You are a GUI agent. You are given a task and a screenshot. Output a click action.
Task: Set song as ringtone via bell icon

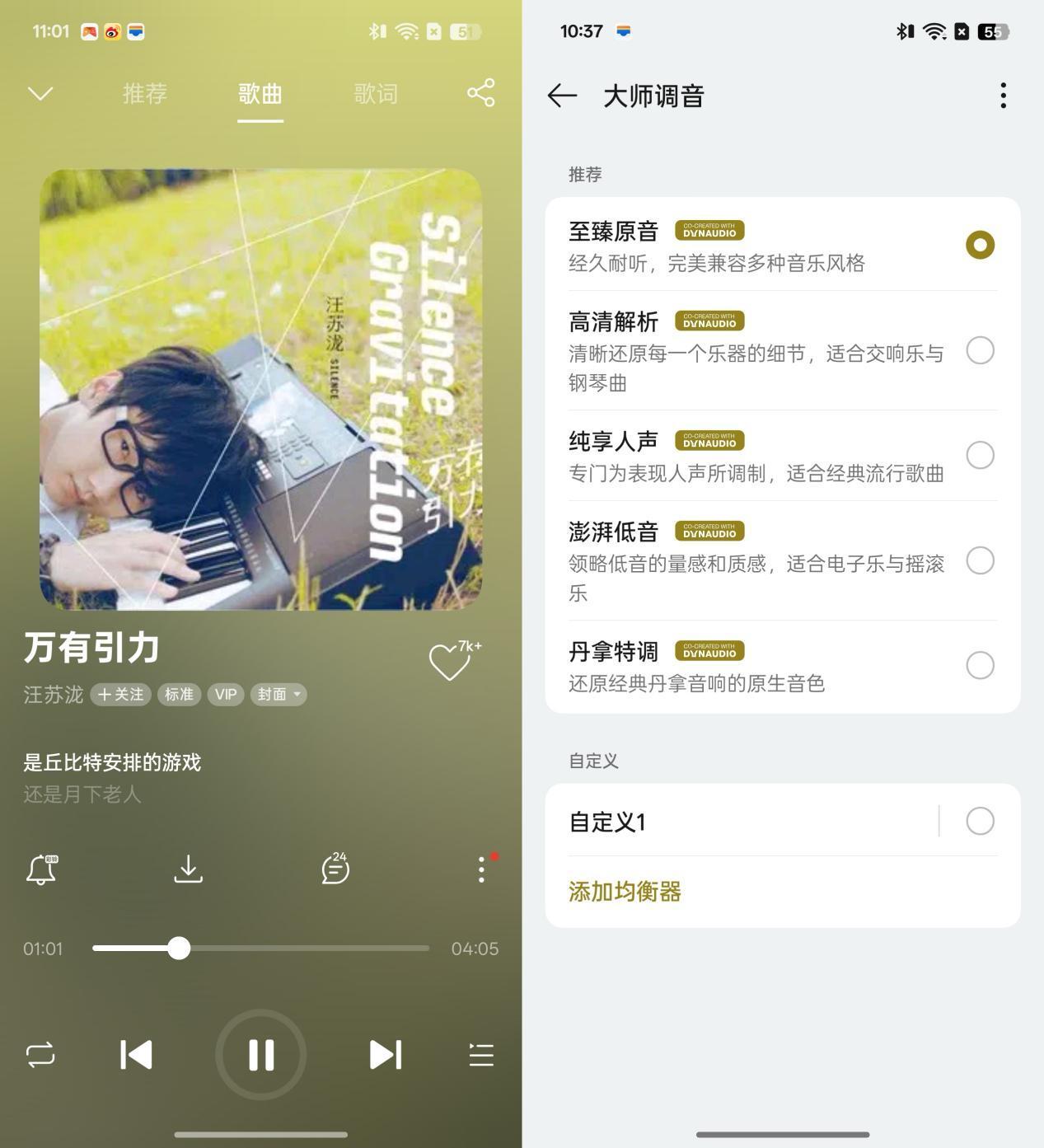[41, 869]
